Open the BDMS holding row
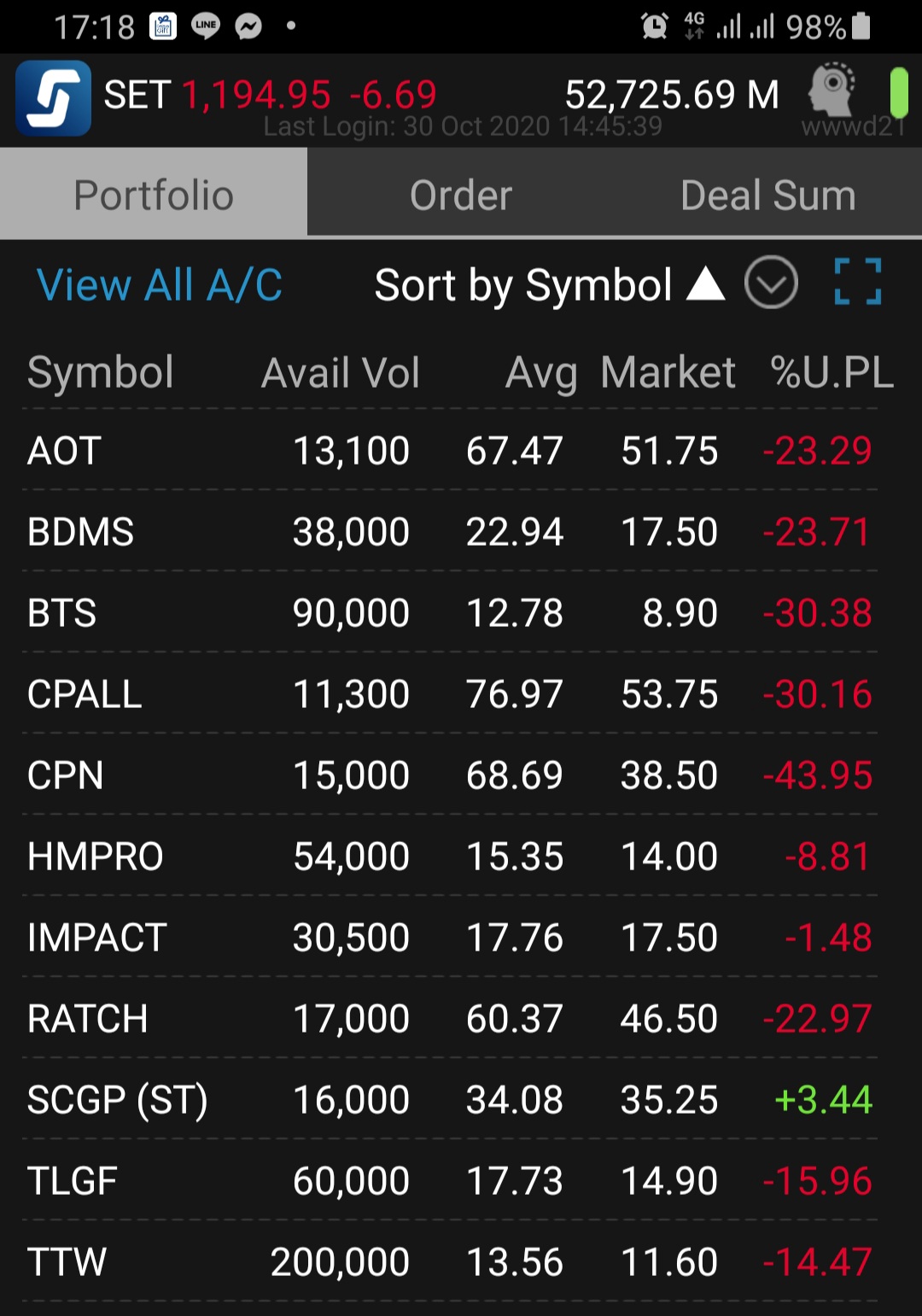 coord(80,532)
